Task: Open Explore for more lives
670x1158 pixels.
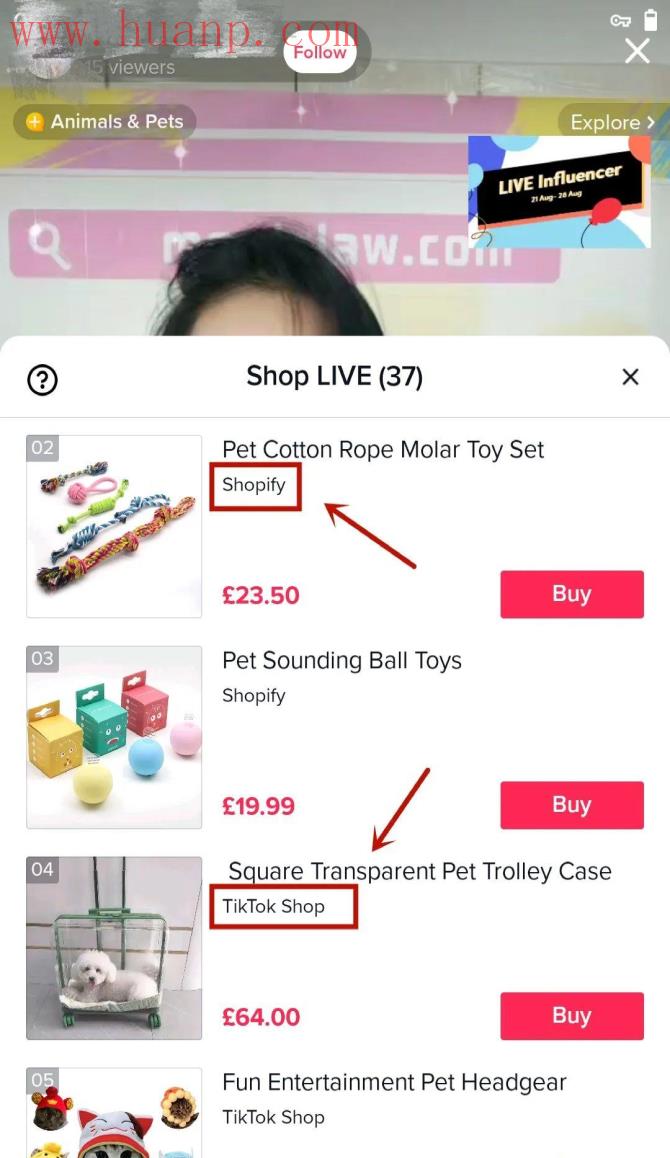Action: pos(613,122)
